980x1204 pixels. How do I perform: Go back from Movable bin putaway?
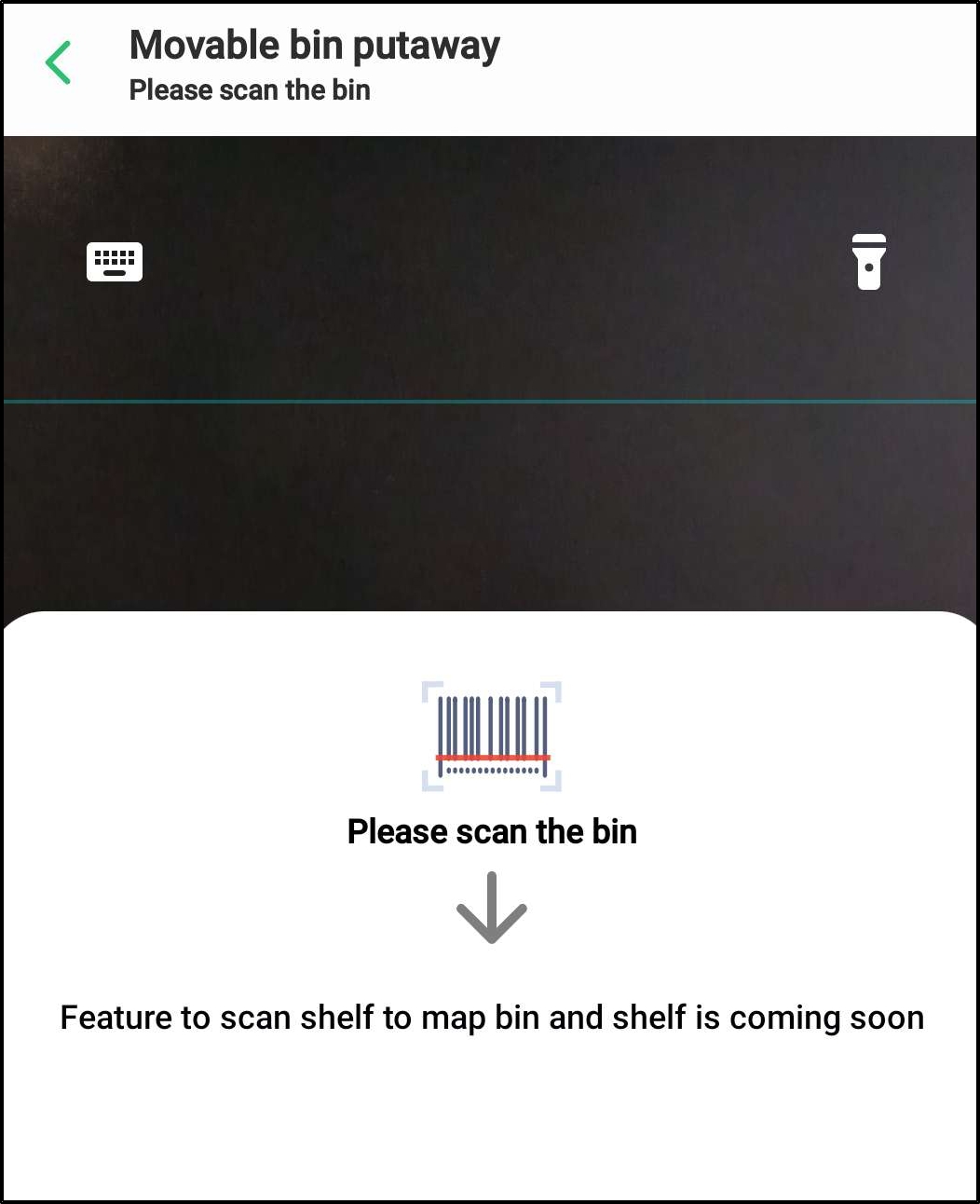[x=58, y=63]
